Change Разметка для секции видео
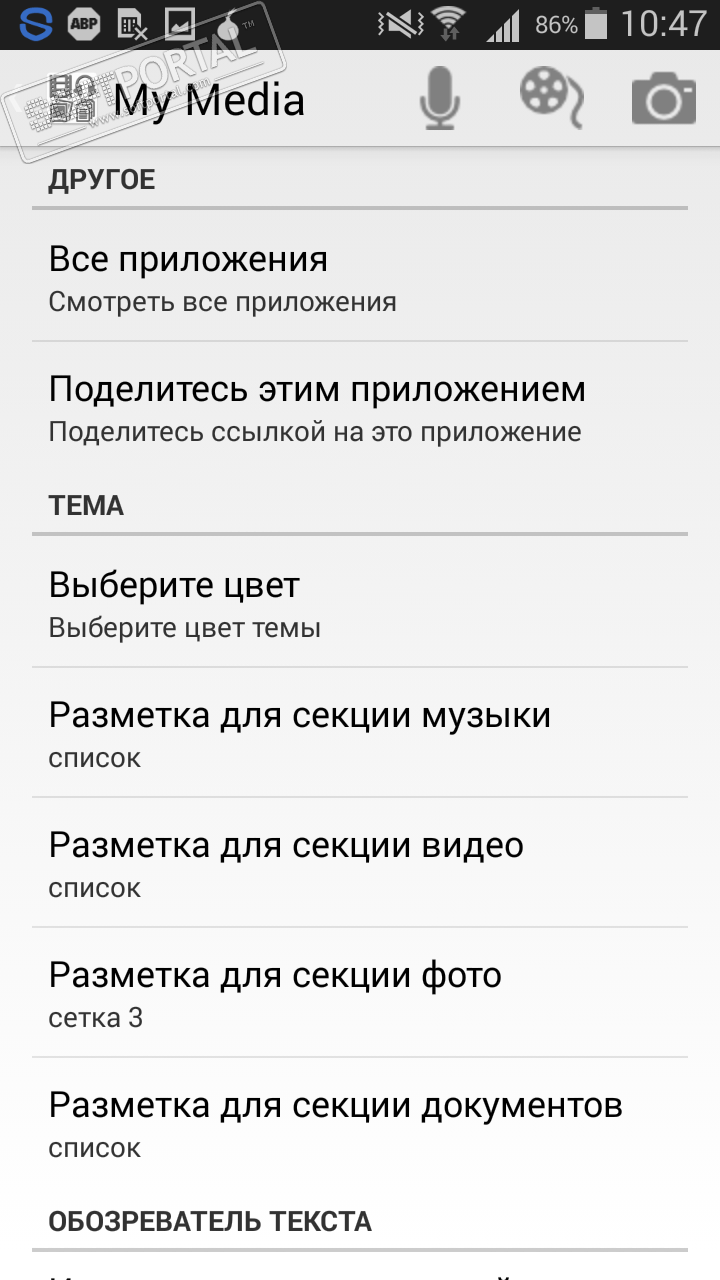 pyautogui.click(x=360, y=863)
